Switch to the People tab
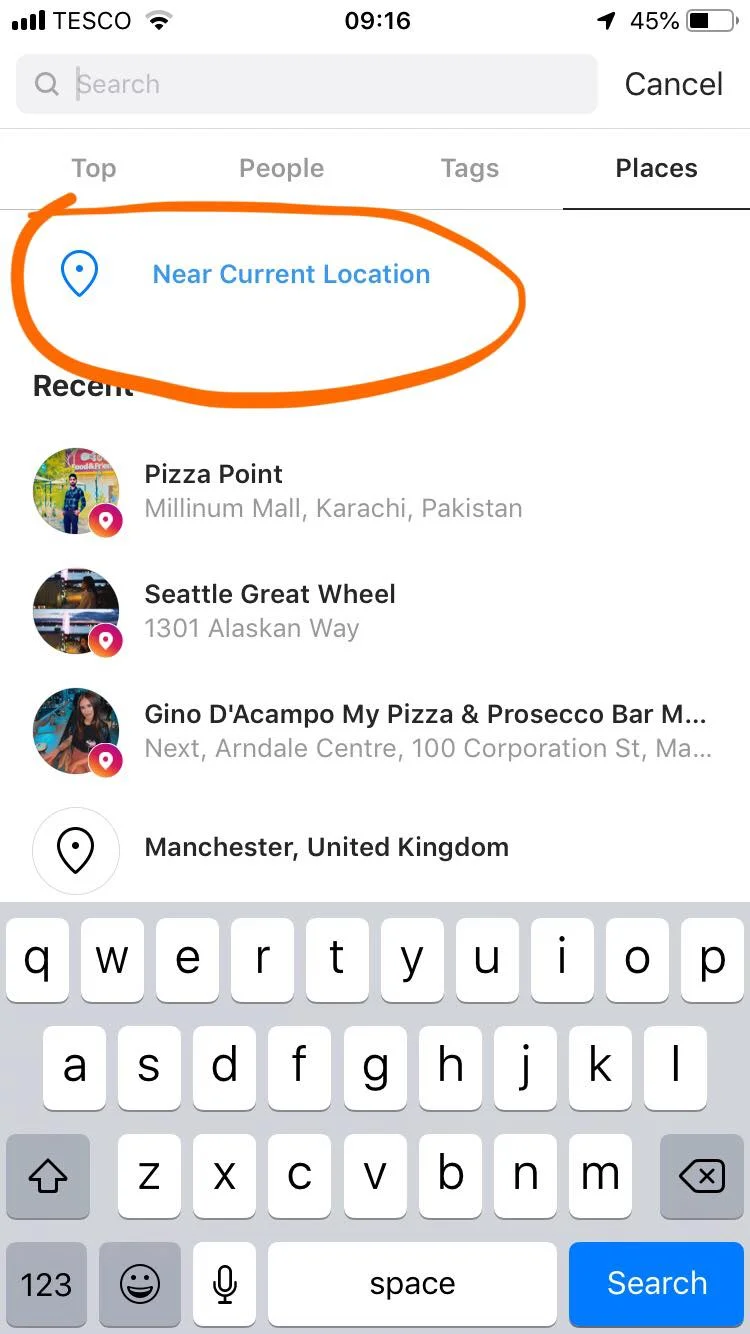 [281, 168]
